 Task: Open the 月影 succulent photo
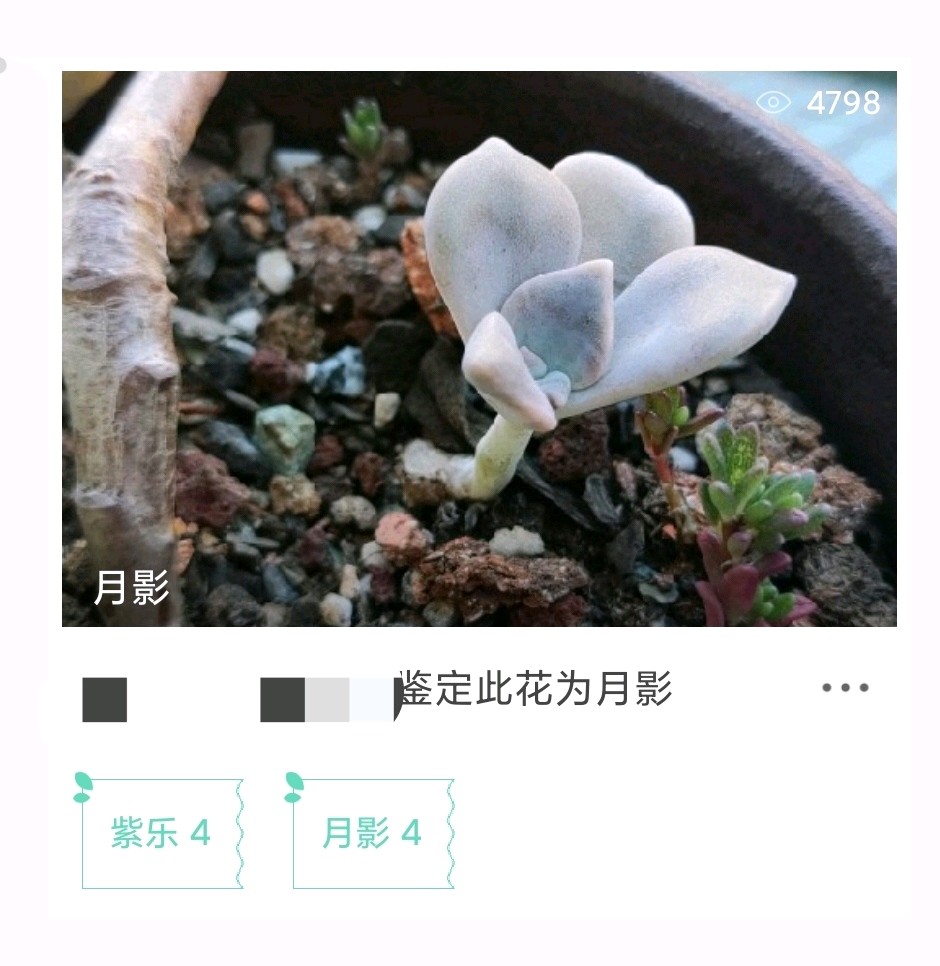(479, 348)
